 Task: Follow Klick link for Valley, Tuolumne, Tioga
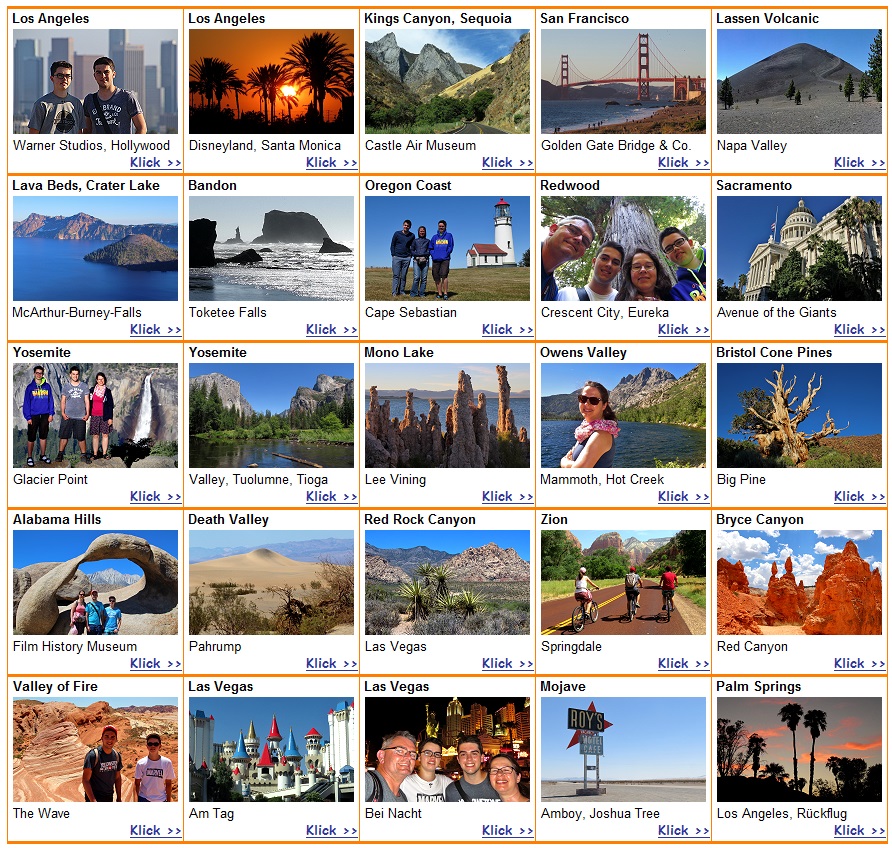point(331,497)
